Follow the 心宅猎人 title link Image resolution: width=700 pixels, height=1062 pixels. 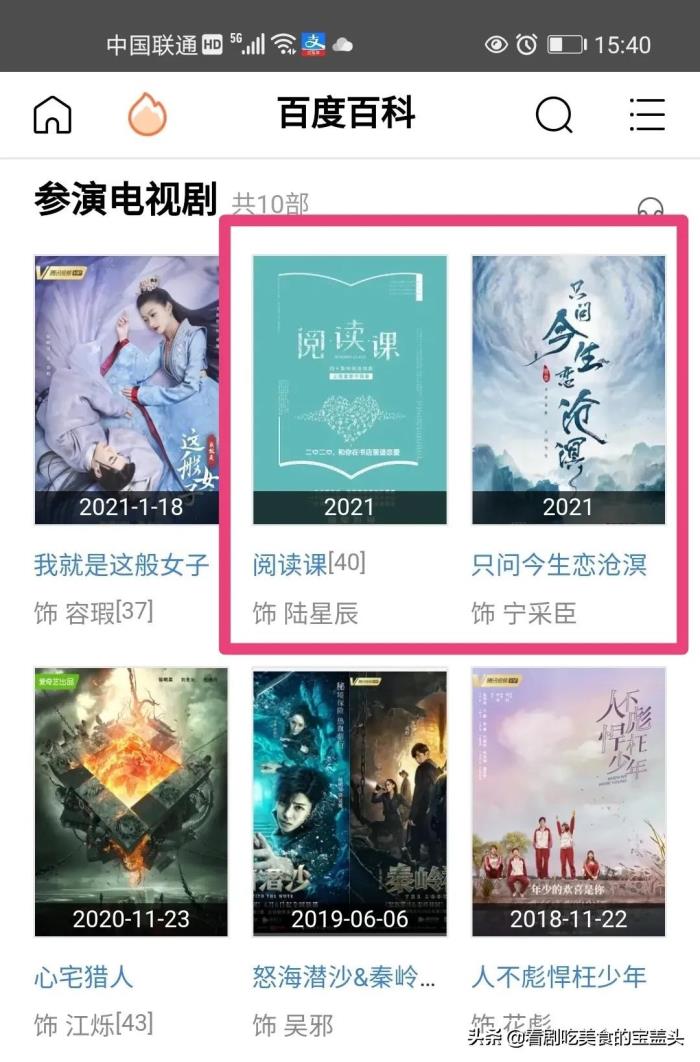click(84, 977)
